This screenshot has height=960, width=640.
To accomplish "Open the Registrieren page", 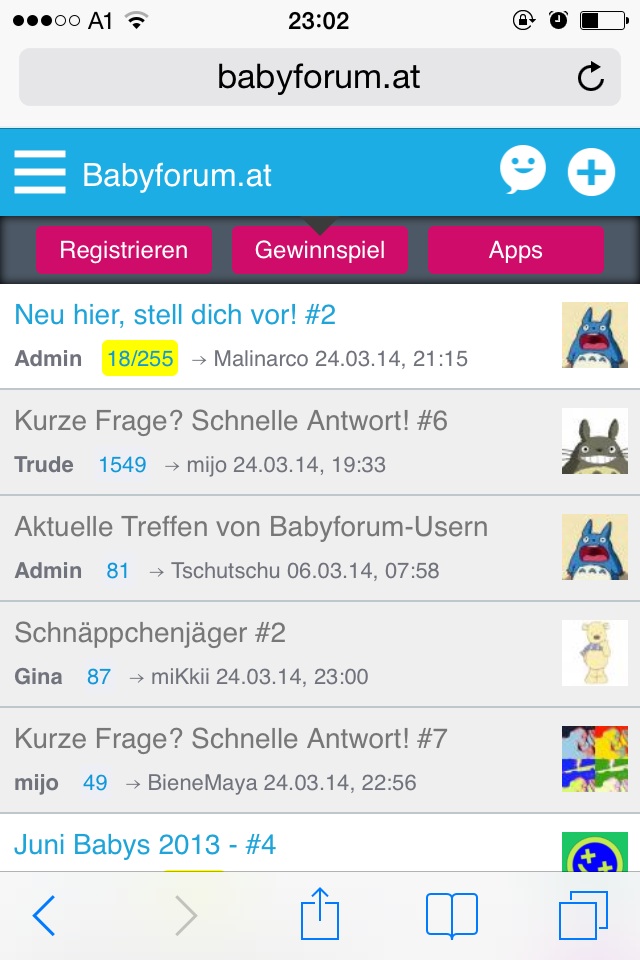I will coord(124,250).
